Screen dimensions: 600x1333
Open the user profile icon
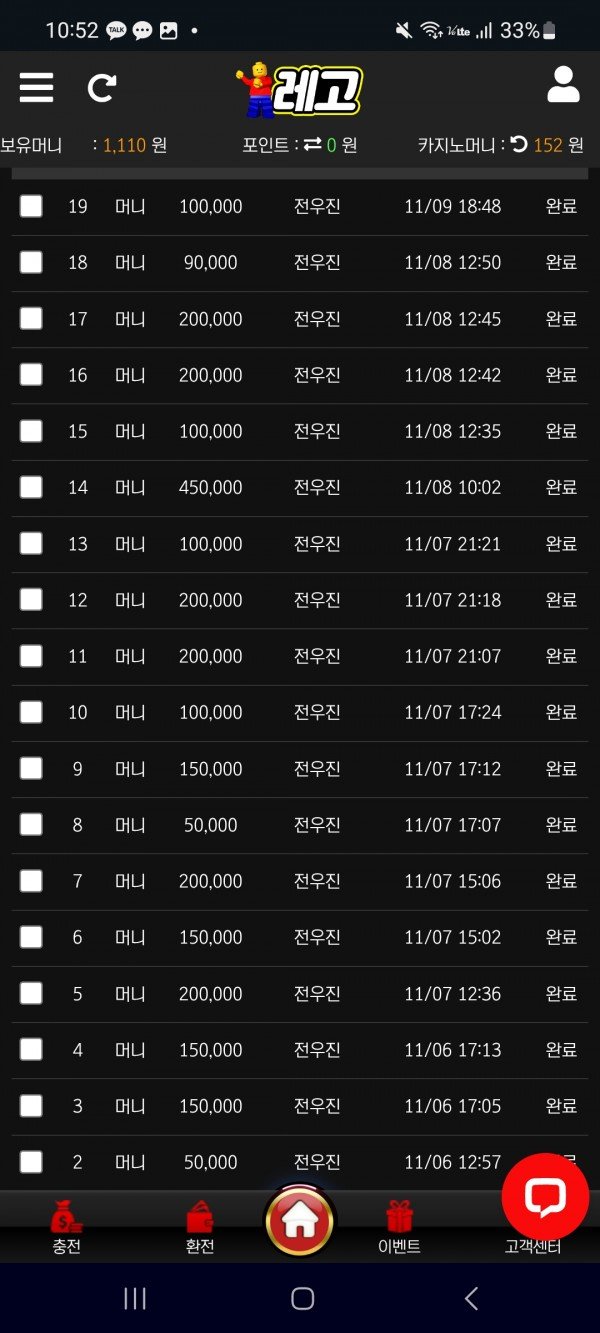click(563, 85)
